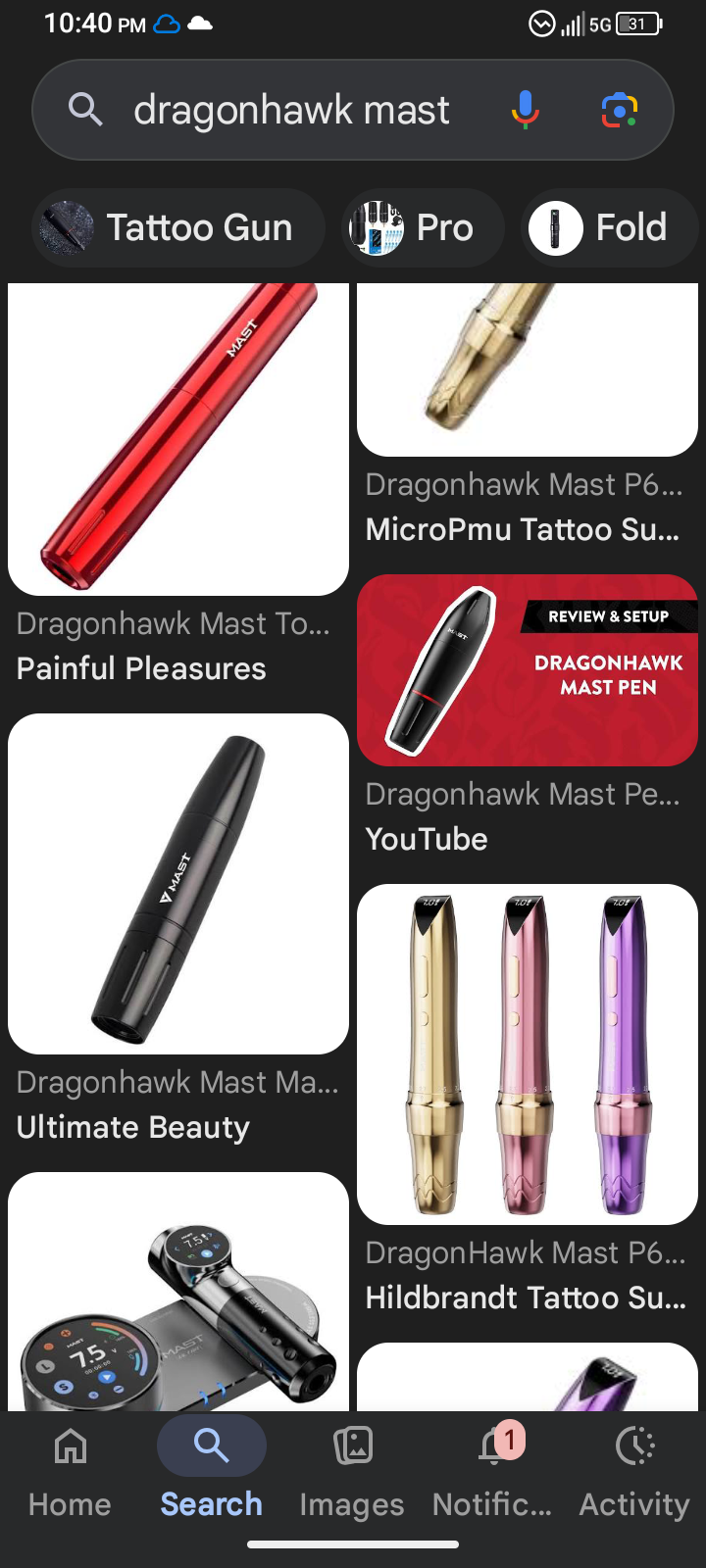Select the Tattoo Gun filter chip
The image size is (706, 1568).
pos(178,227)
